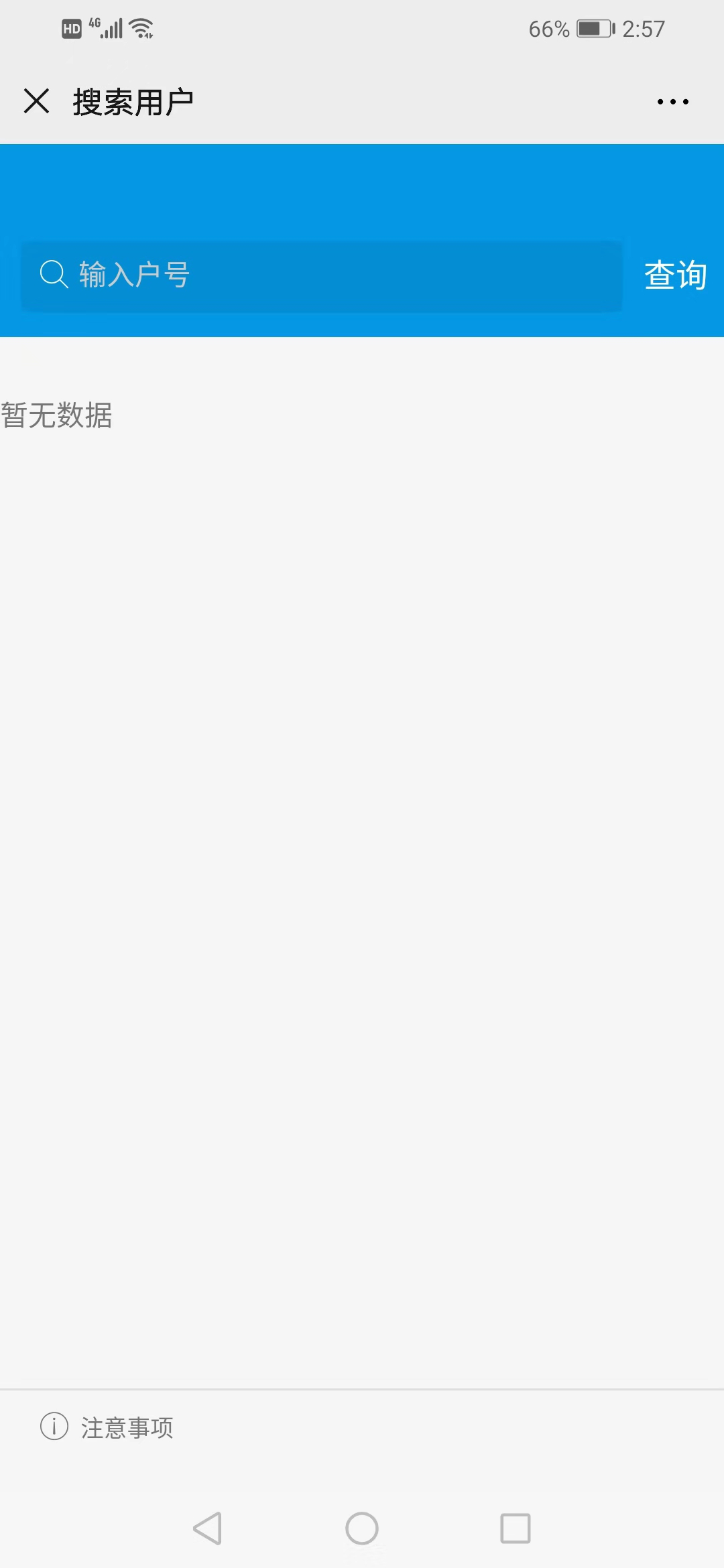This screenshot has height=1568, width=724.
Task: Return to the home screen
Action: (362, 1528)
